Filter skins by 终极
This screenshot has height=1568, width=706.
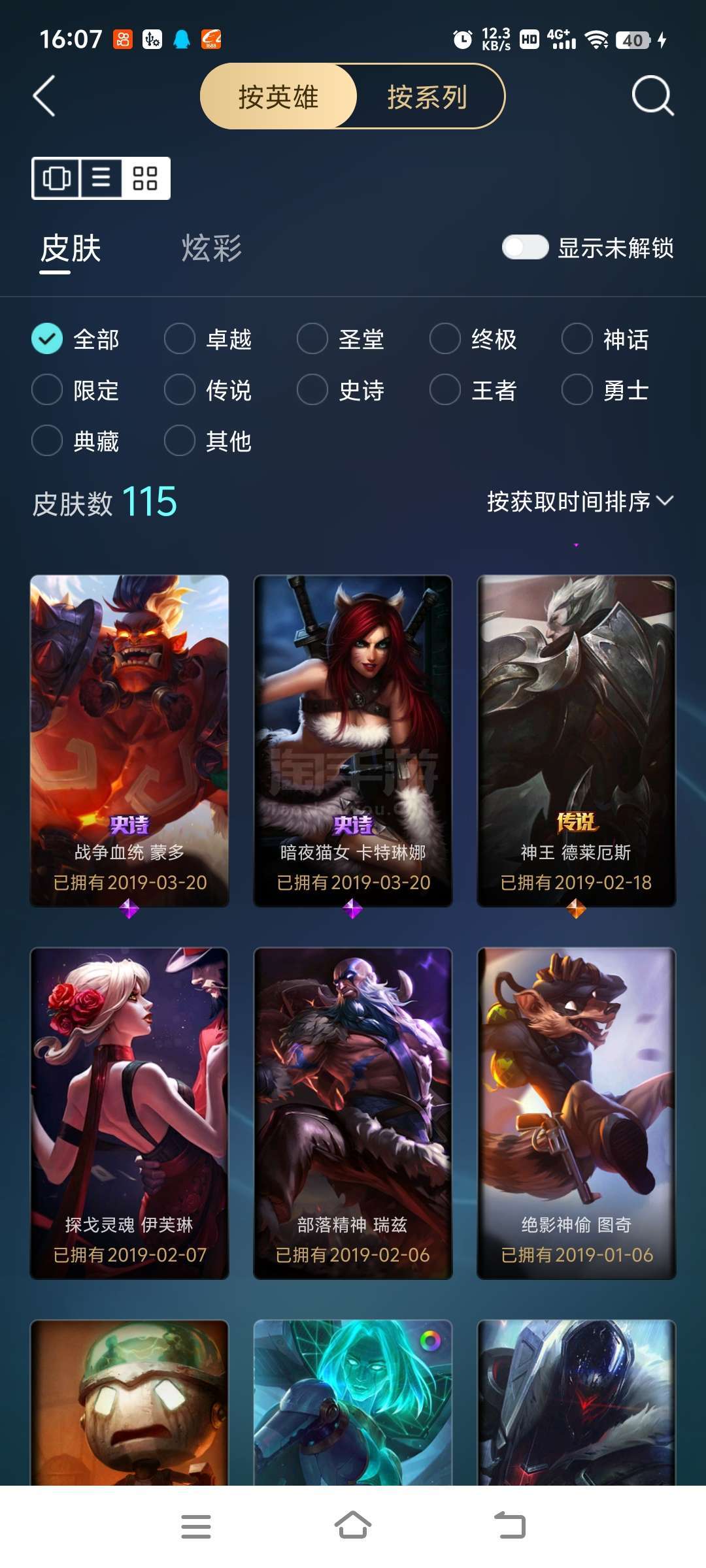(473, 339)
